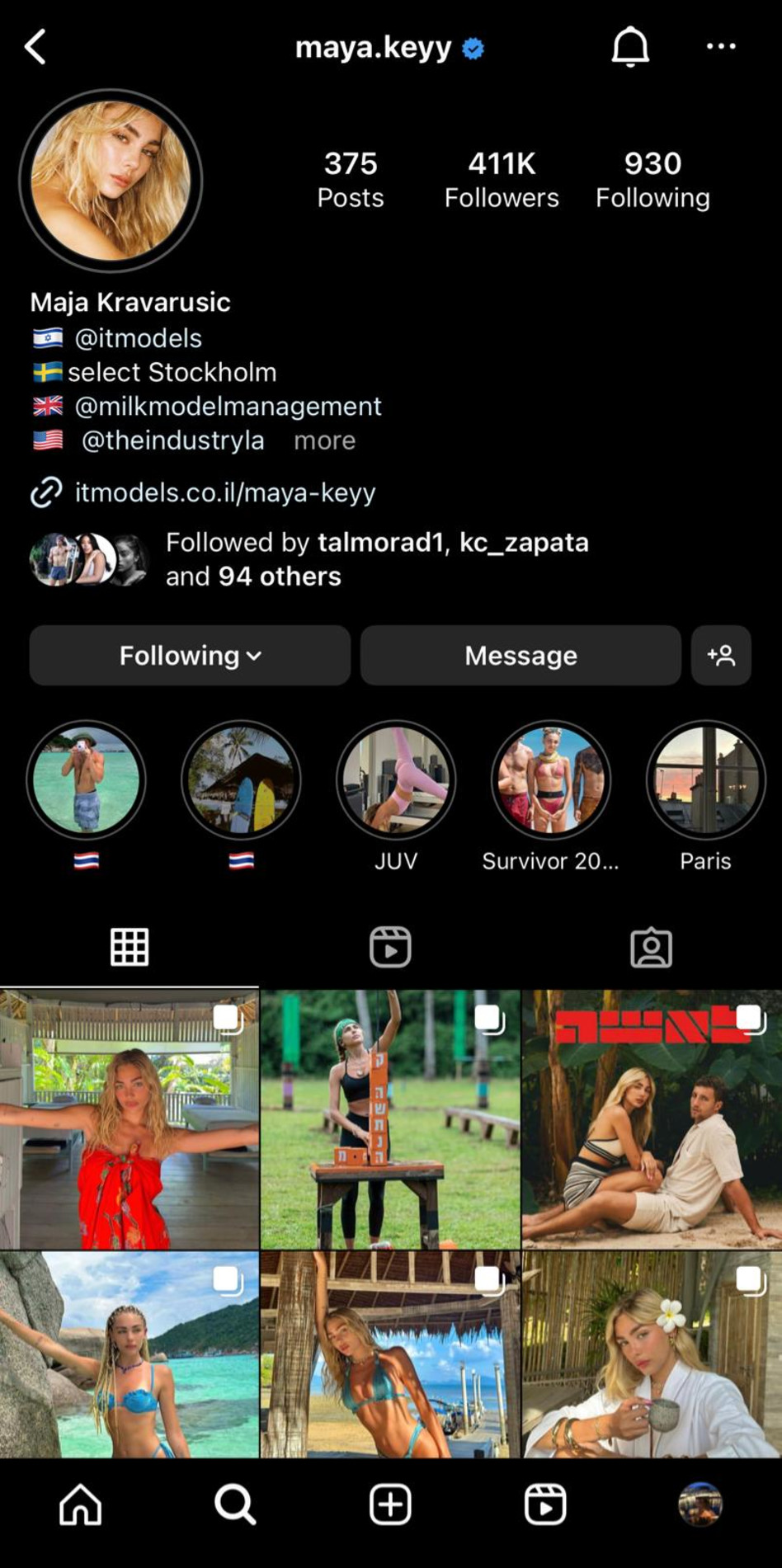Open the Search tab in bottom bar
The image size is (782, 1568).
click(235, 1504)
